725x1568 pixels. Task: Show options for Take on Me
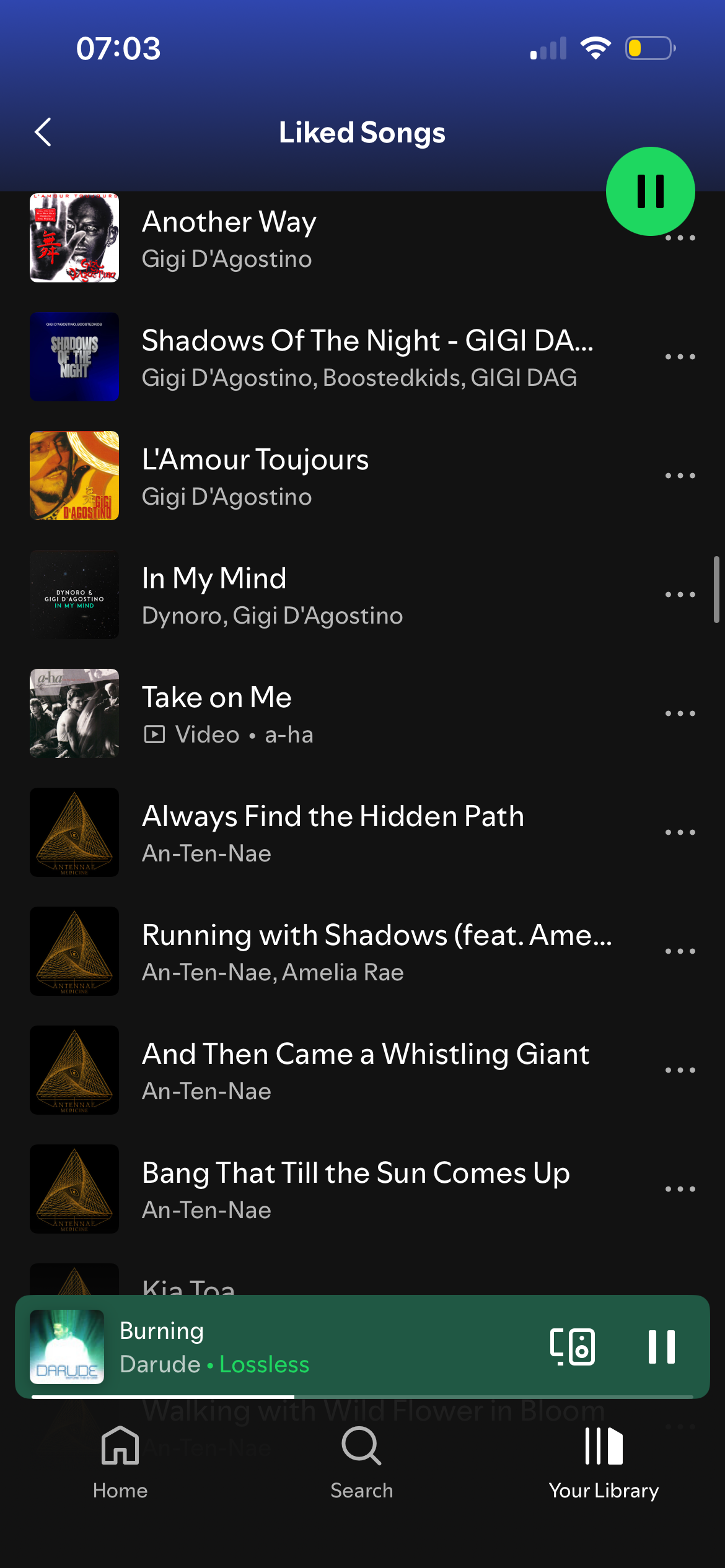point(680,713)
